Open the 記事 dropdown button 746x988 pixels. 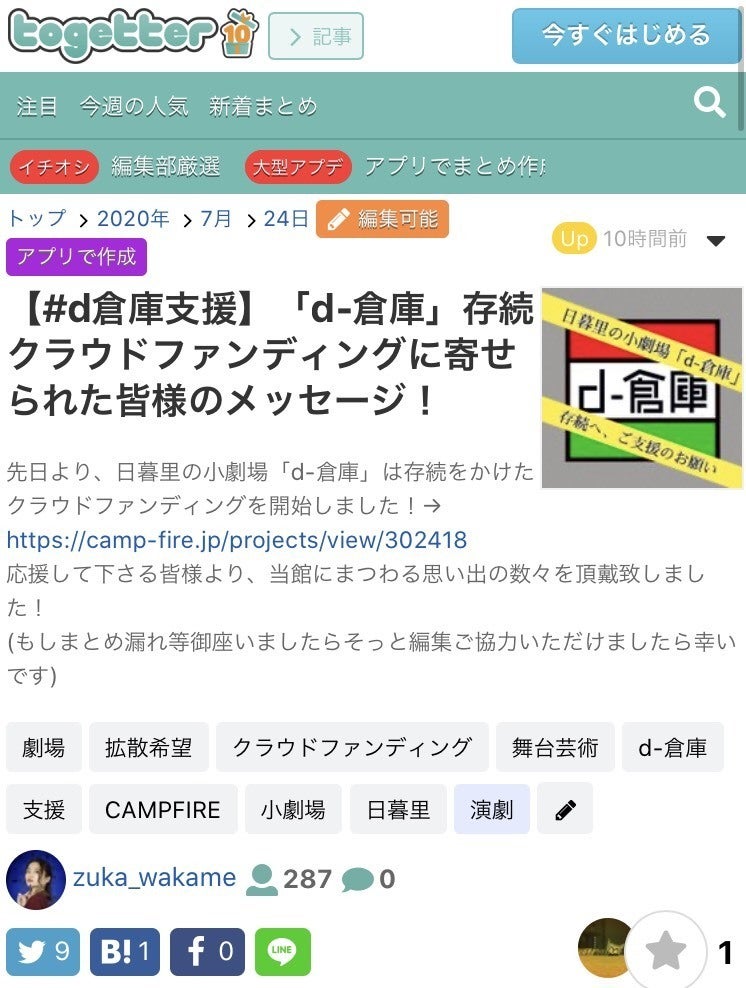click(316, 37)
